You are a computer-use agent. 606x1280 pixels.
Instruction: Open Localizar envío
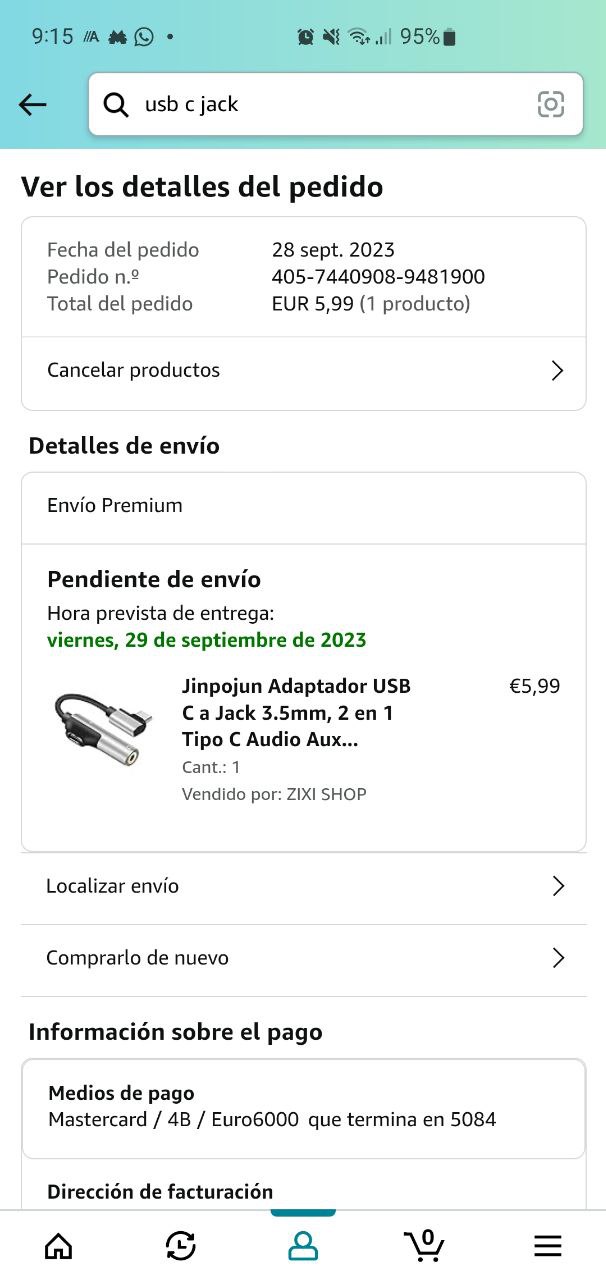click(x=303, y=887)
